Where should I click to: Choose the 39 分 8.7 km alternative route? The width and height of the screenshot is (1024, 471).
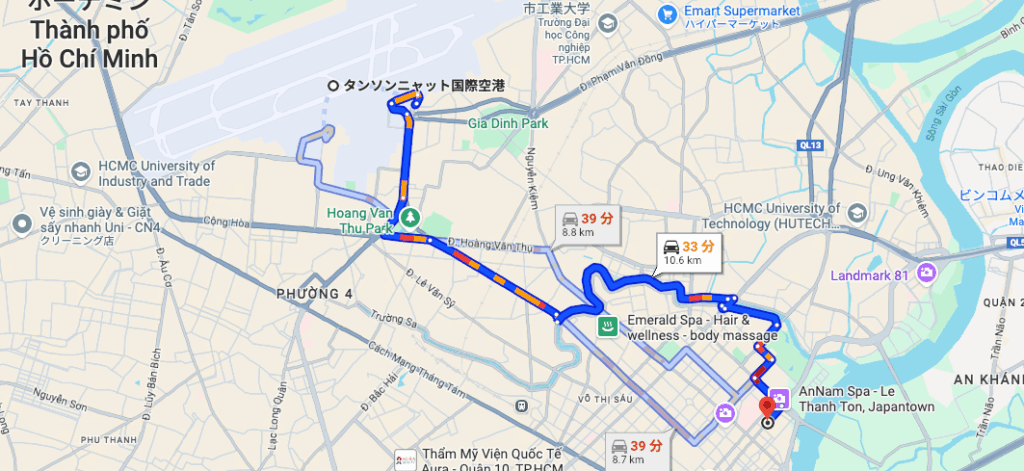pos(634,451)
